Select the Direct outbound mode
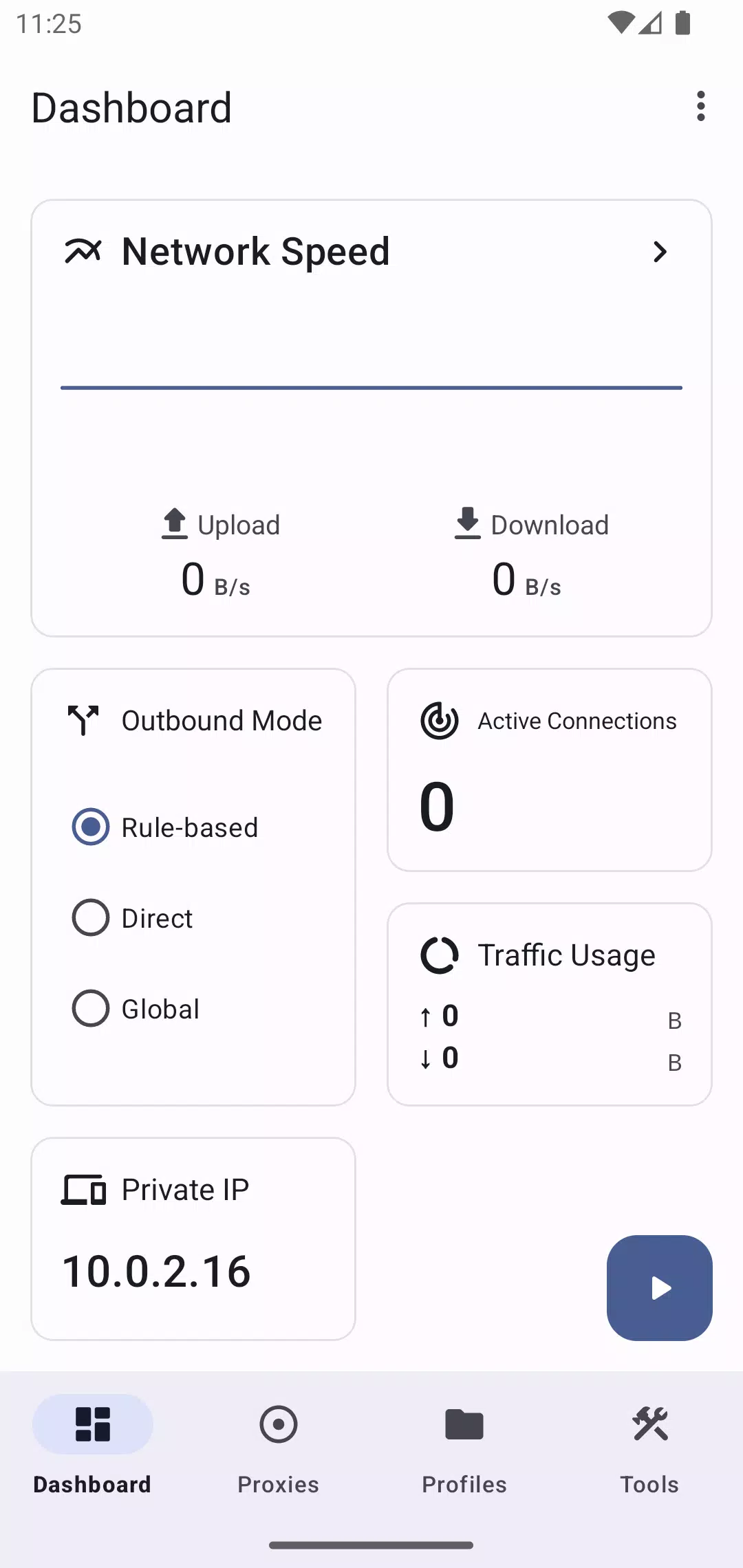This screenshot has height=1568, width=743. click(x=89, y=917)
